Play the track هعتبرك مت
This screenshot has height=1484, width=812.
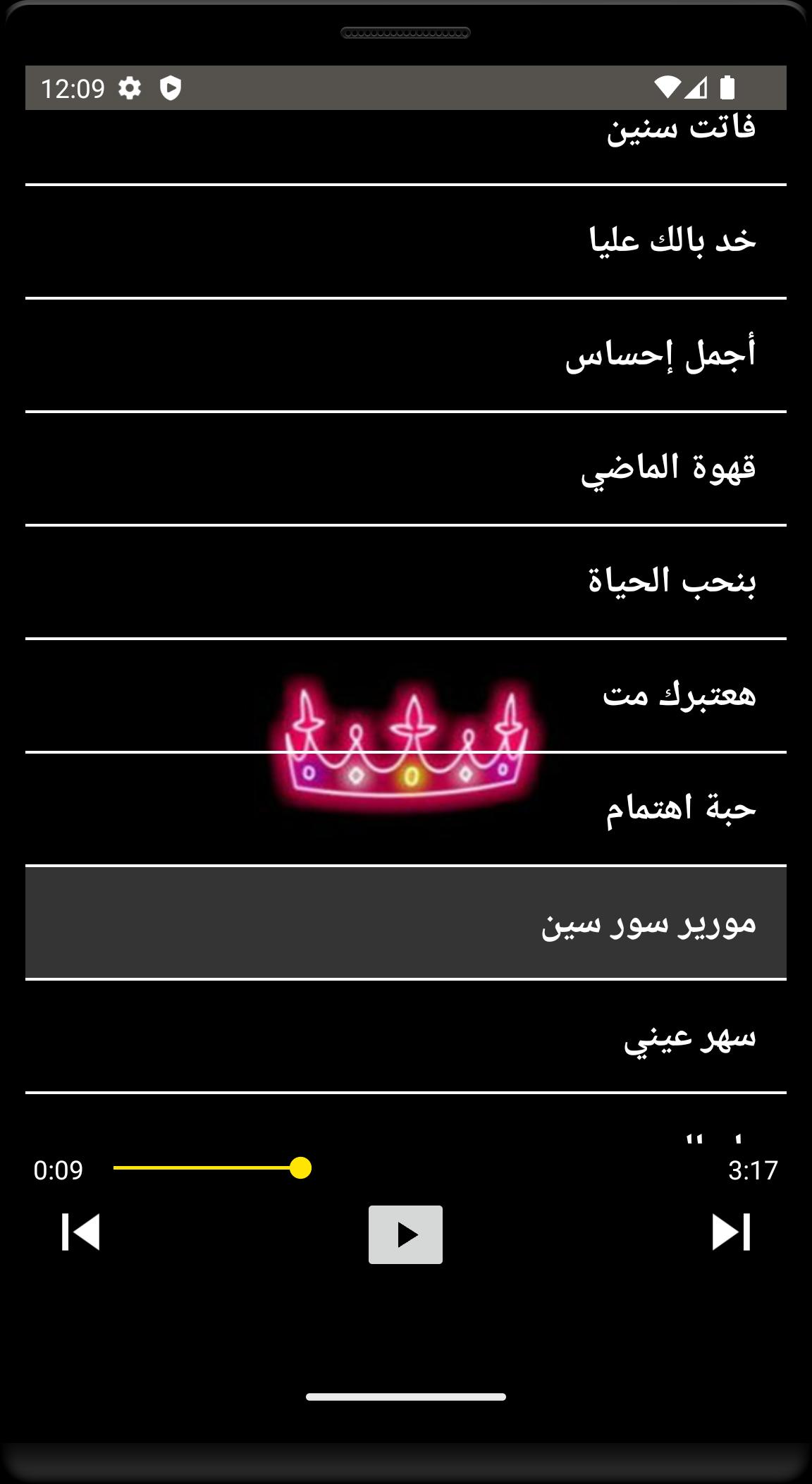(x=678, y=696)
